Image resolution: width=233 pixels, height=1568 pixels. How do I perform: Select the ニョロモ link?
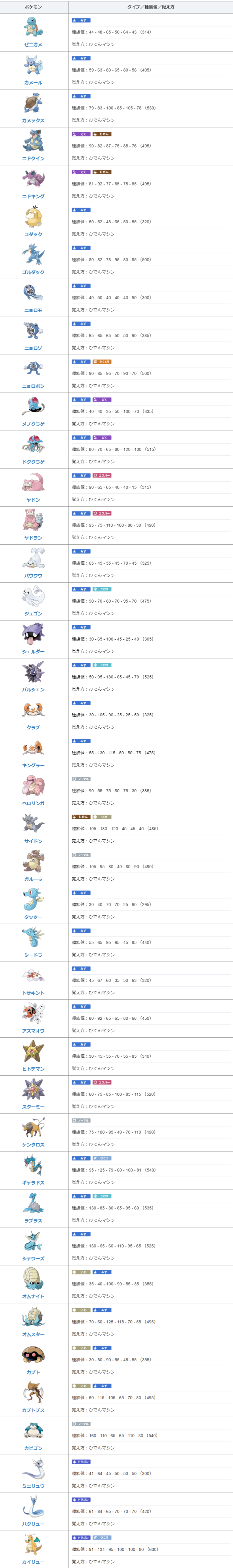33,311
